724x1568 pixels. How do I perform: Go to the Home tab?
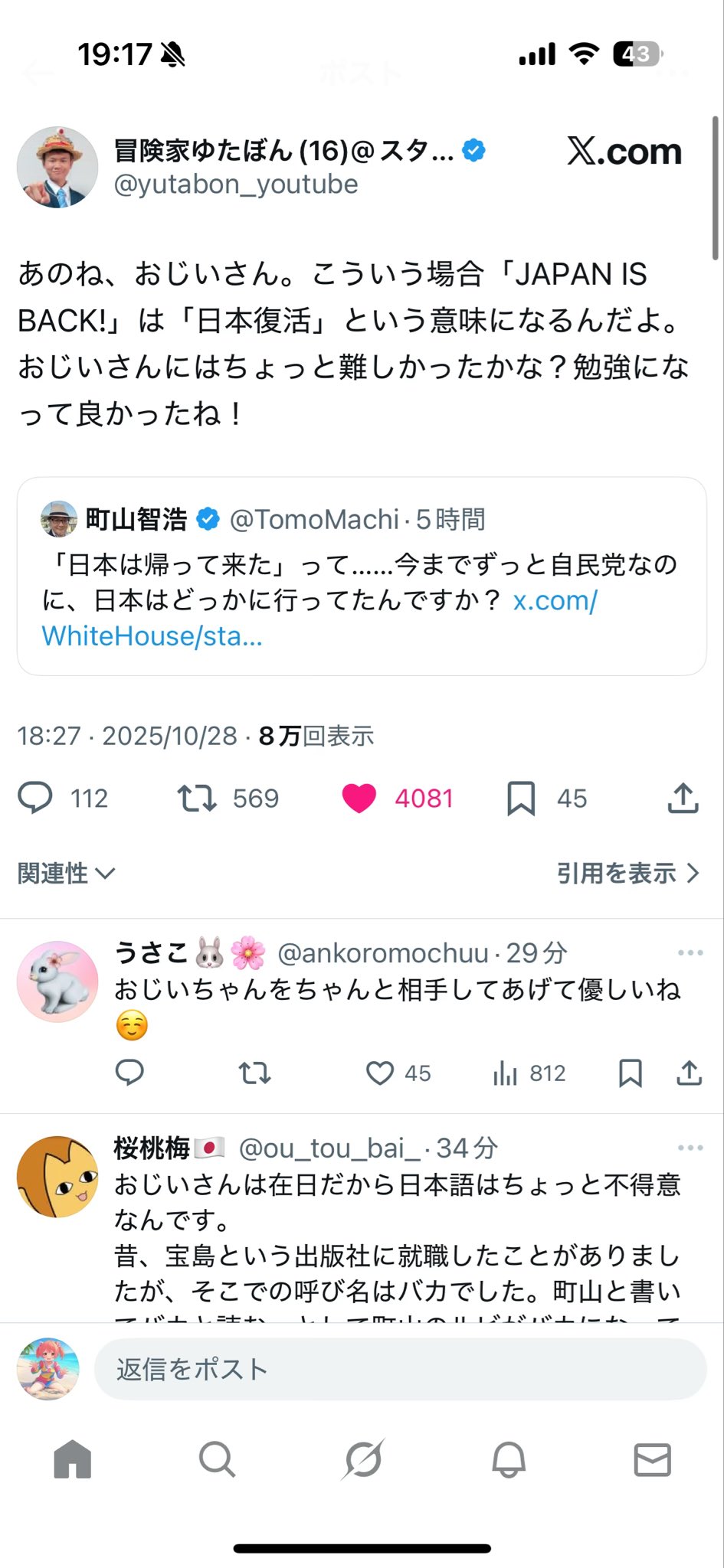[x=73, y=1459]
